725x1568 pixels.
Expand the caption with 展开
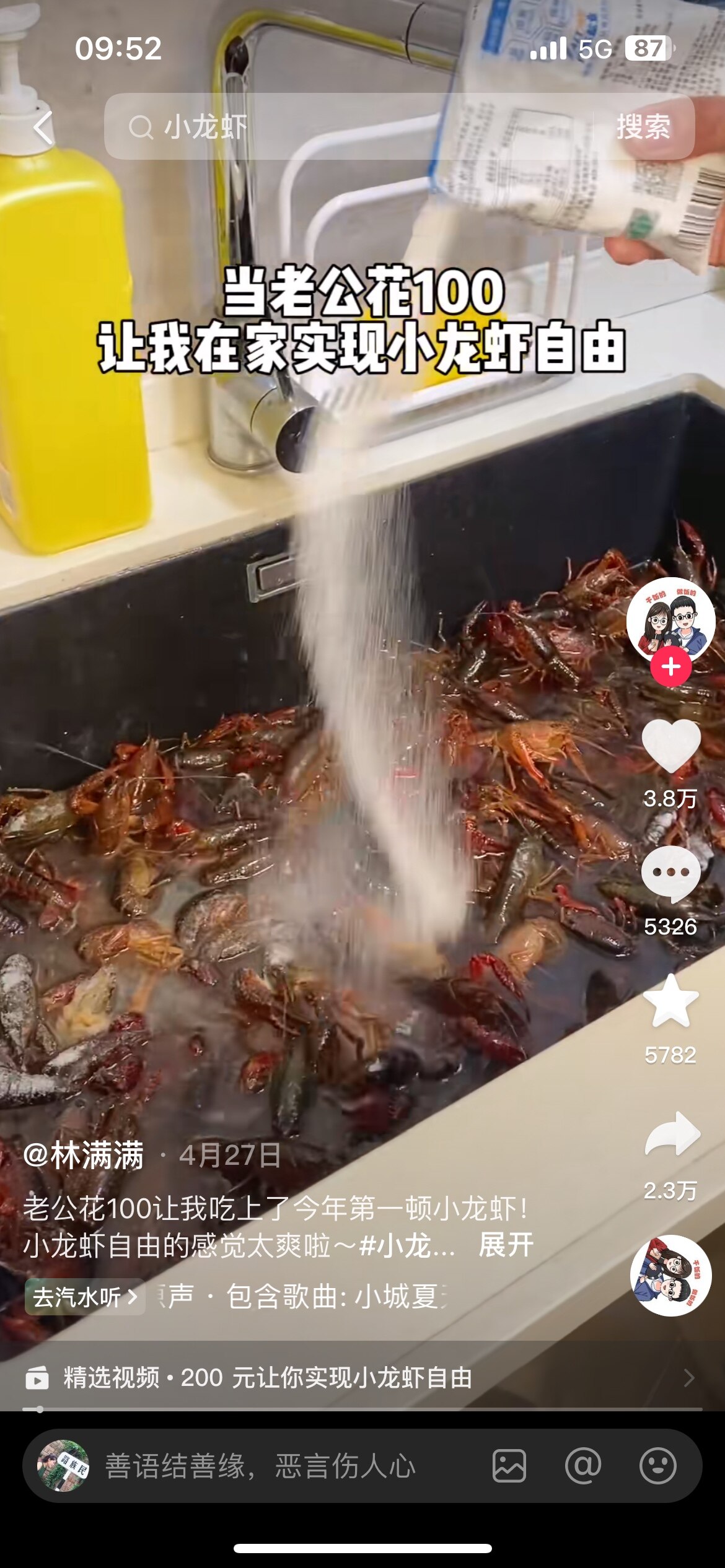[506, 1245]
